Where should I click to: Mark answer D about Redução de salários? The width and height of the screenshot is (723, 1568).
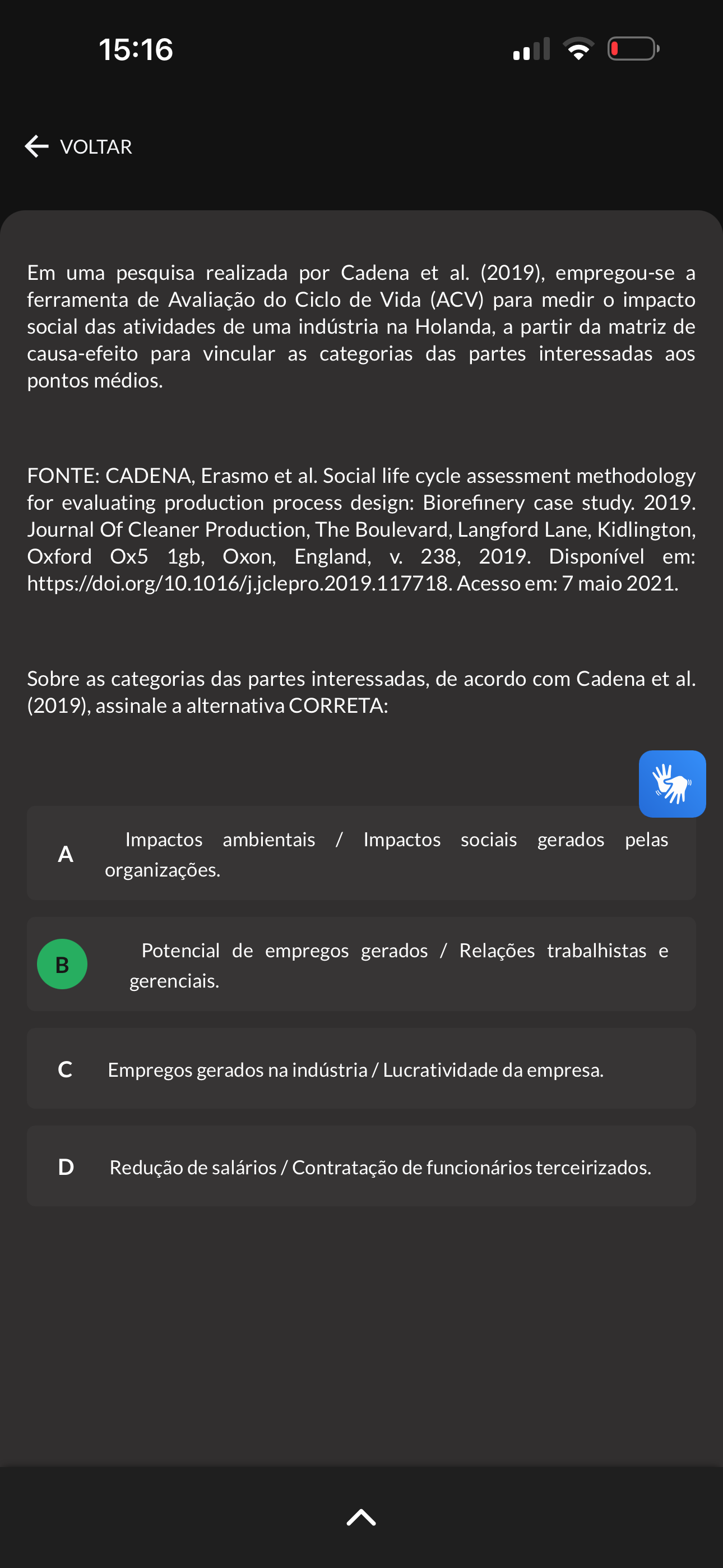click(x=361, y=1166)
